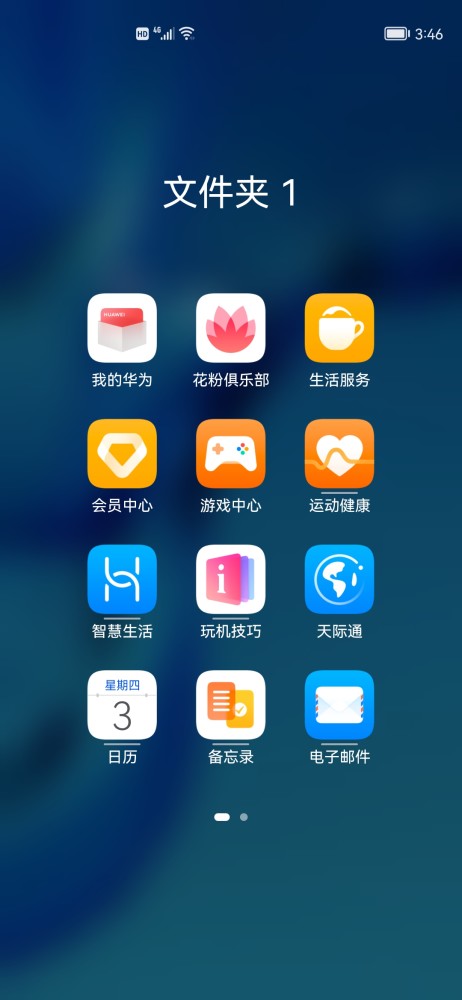Go to second folder page dot
Viewport: 462px width, 1000px height.
tap(244, 817)
